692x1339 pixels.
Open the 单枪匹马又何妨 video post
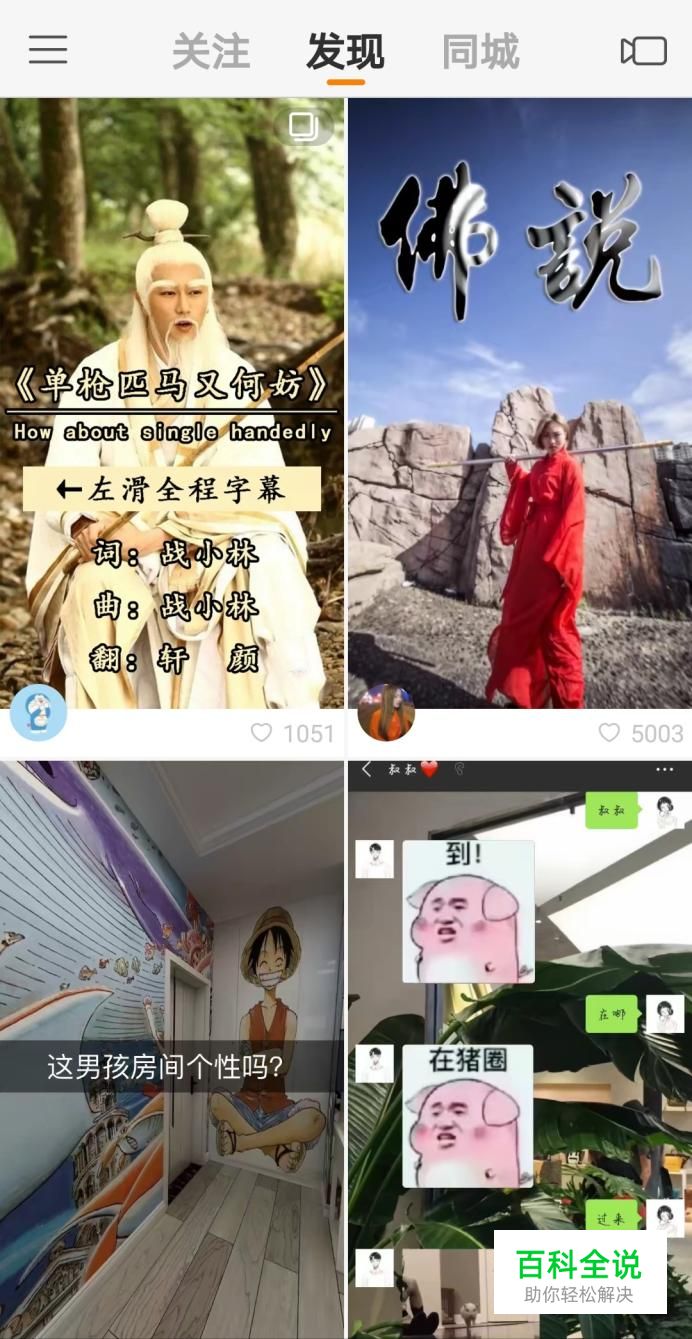pyautogui.click(x=172, y=400)
